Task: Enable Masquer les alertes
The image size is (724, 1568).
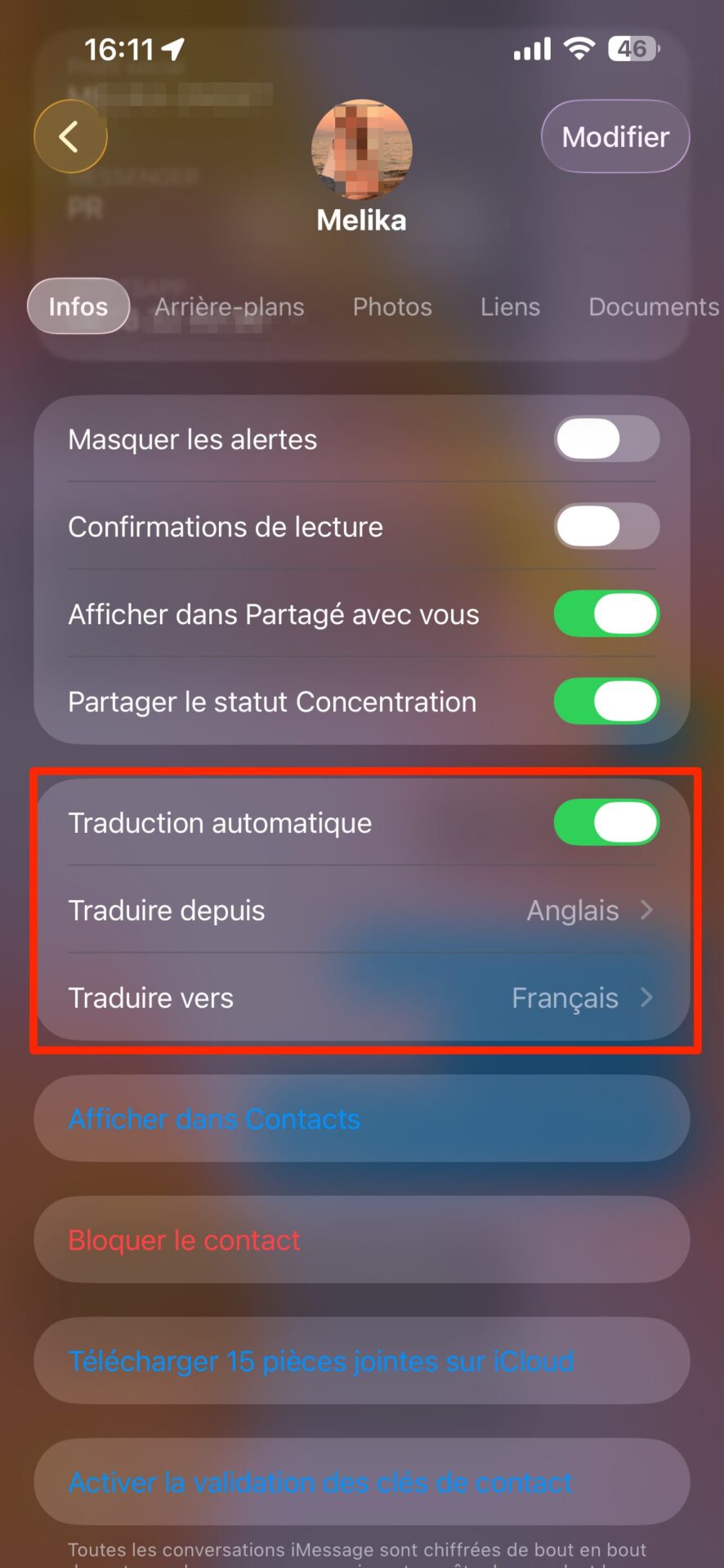Action: tap(606, 439)
